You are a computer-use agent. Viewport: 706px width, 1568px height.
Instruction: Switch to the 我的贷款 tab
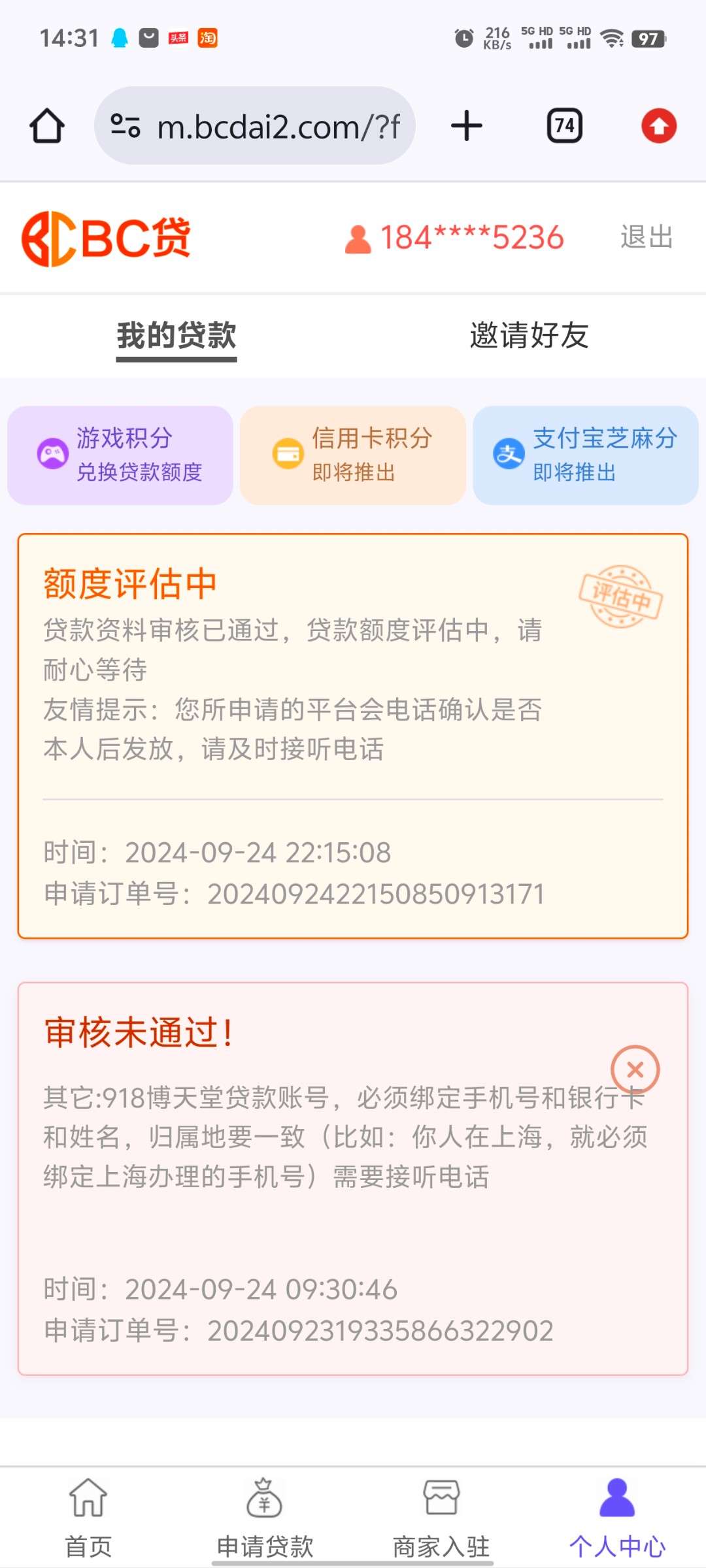click(176, 336)
